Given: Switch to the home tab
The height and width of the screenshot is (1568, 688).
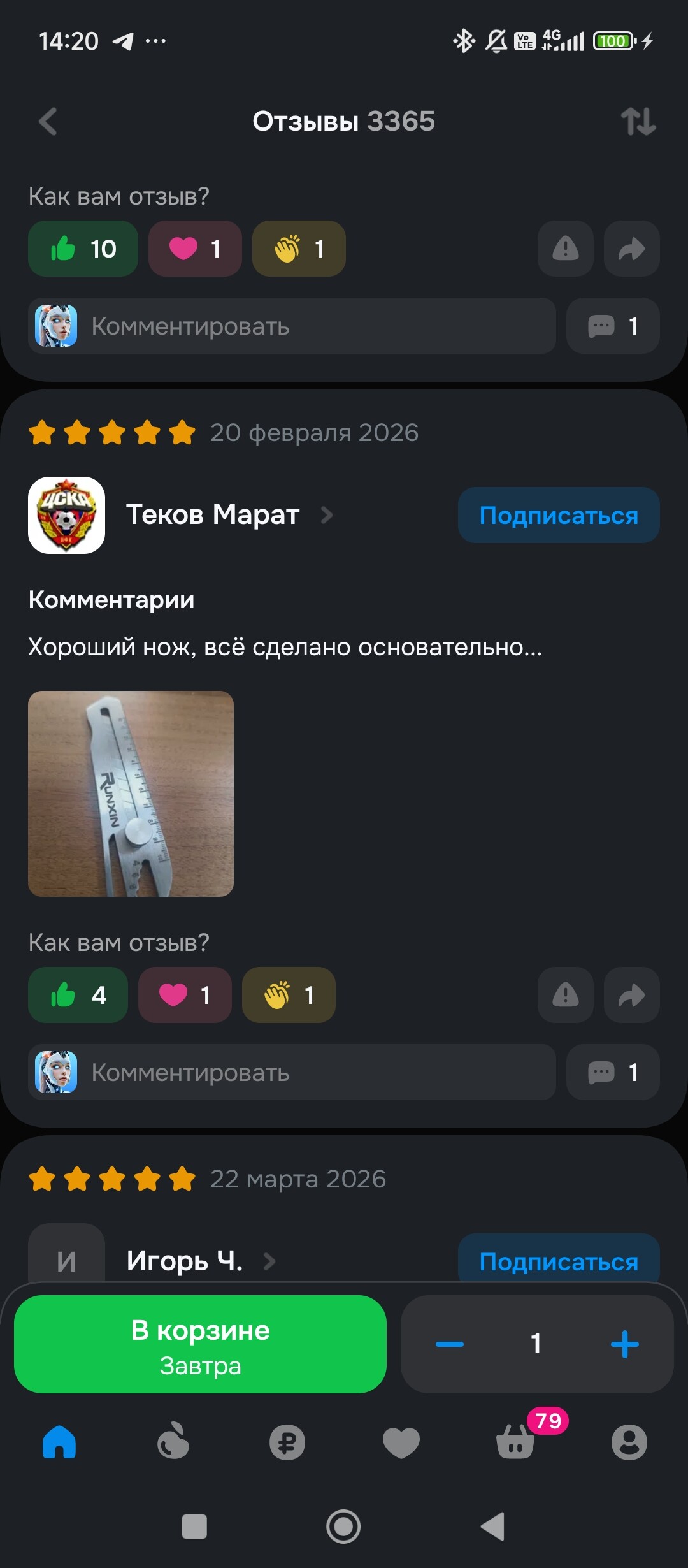Looking at the screenshot, I should pyautogui.click(x=59, y=1442).
